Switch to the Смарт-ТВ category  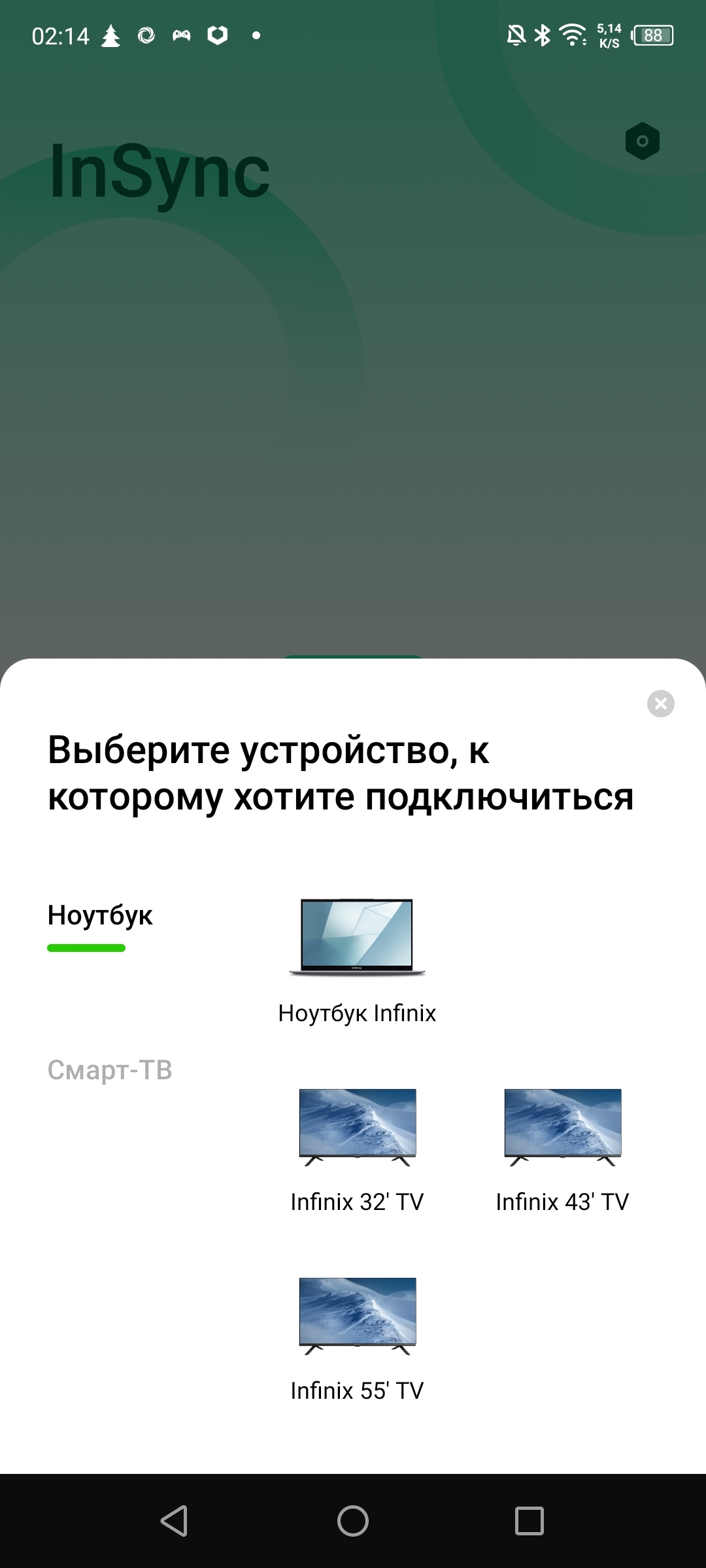click(x=110, y=1070)
